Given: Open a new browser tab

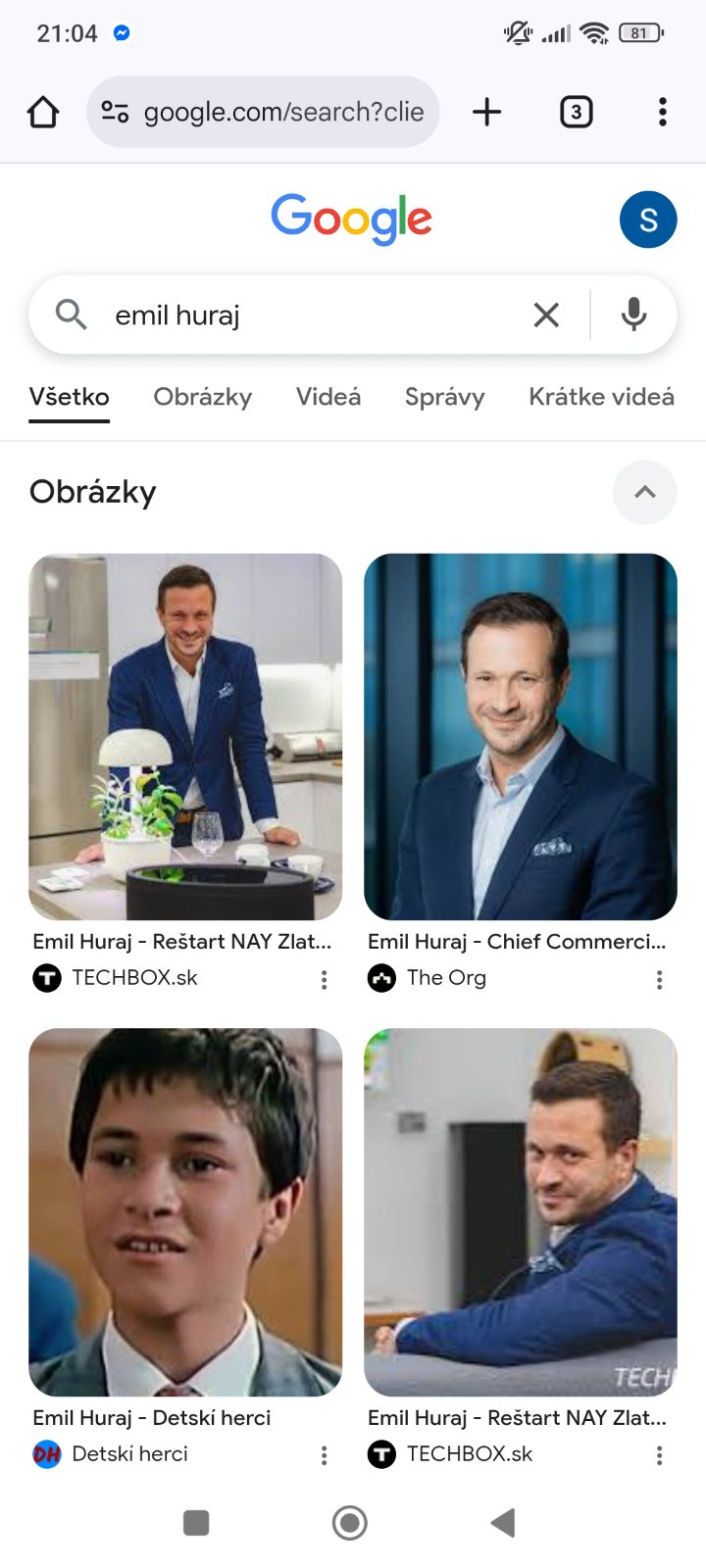Looking at the screenshot, I should coord(486,113).
